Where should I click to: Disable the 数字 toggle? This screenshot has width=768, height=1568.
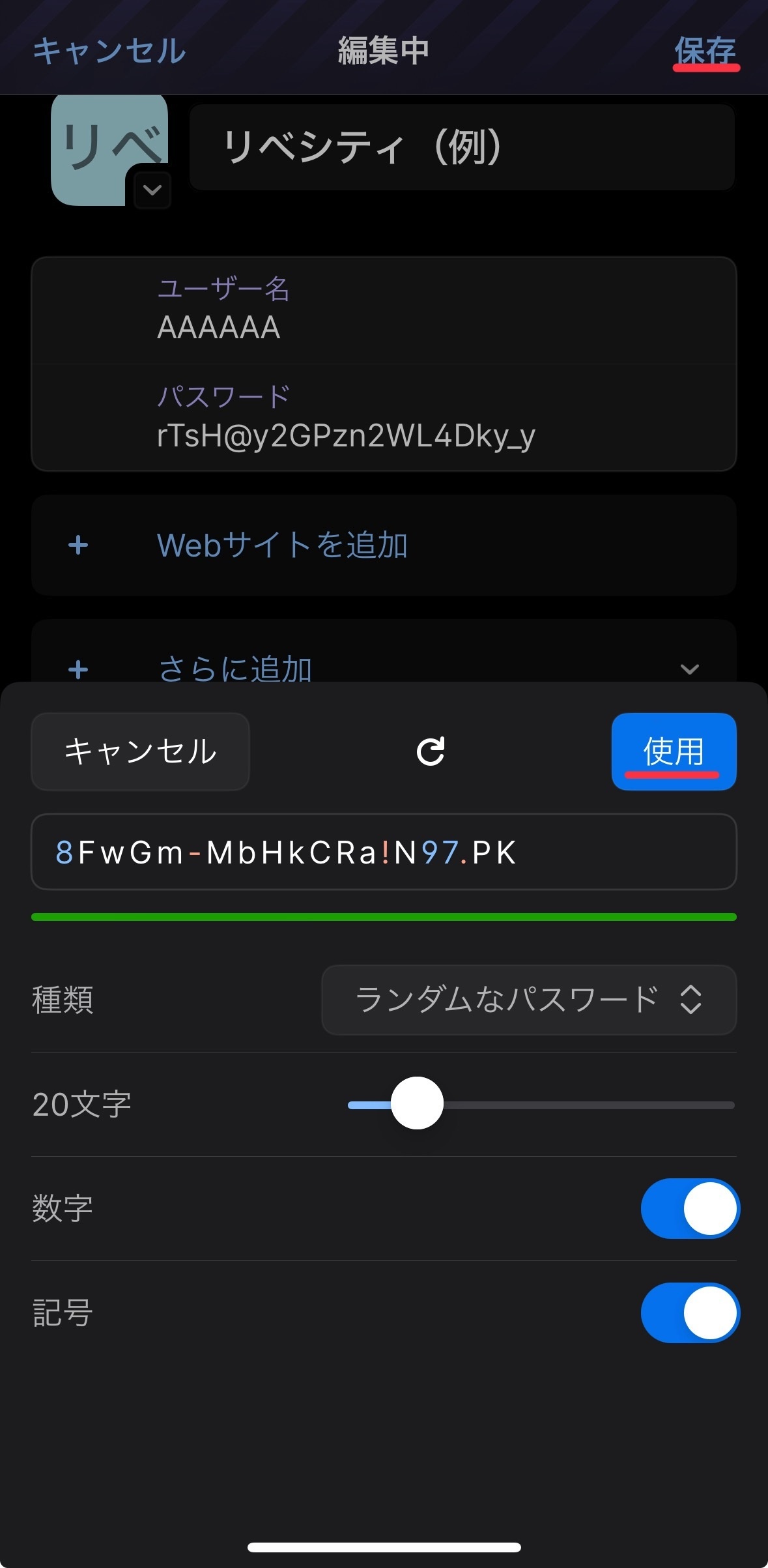coord(690,1208)
